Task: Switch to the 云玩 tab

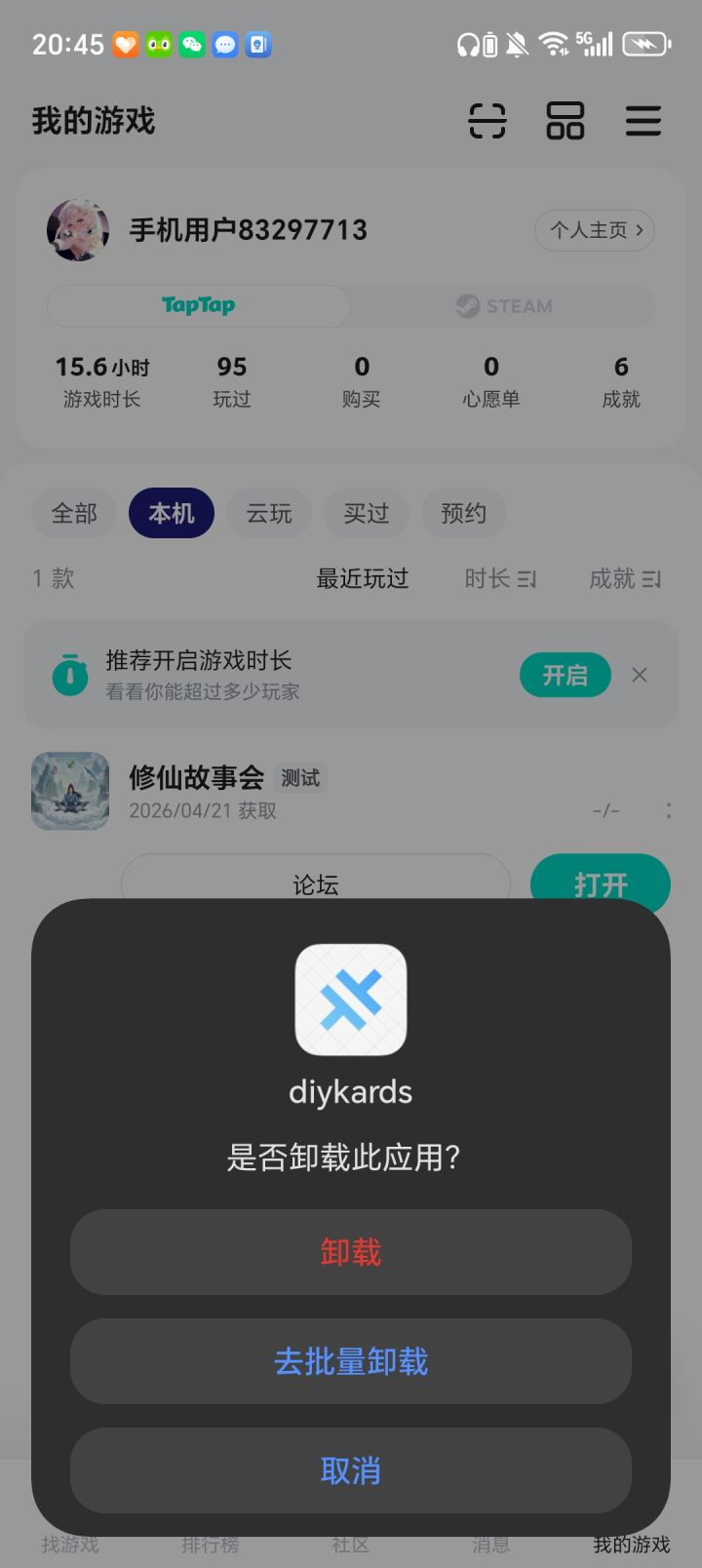Action: [268, 513]
